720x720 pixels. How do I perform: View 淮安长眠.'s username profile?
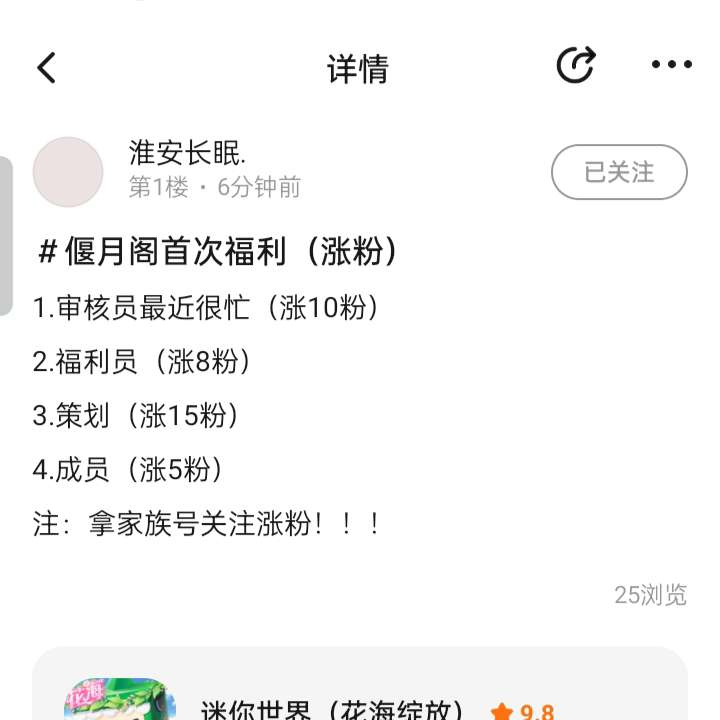[188, 153]
